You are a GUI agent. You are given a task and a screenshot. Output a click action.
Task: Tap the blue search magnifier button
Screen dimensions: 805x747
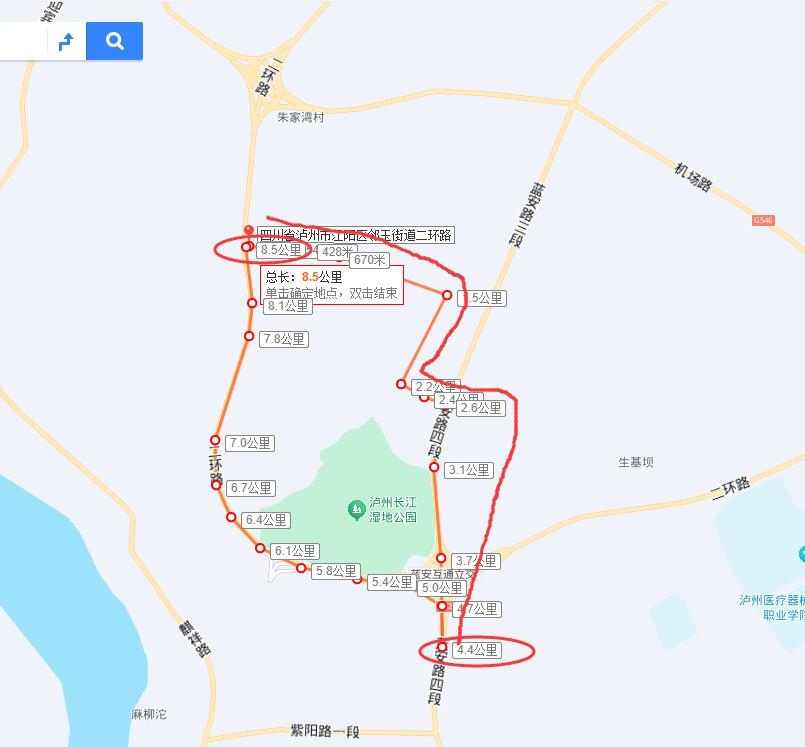pyautogui.click(x=114, y=41)
